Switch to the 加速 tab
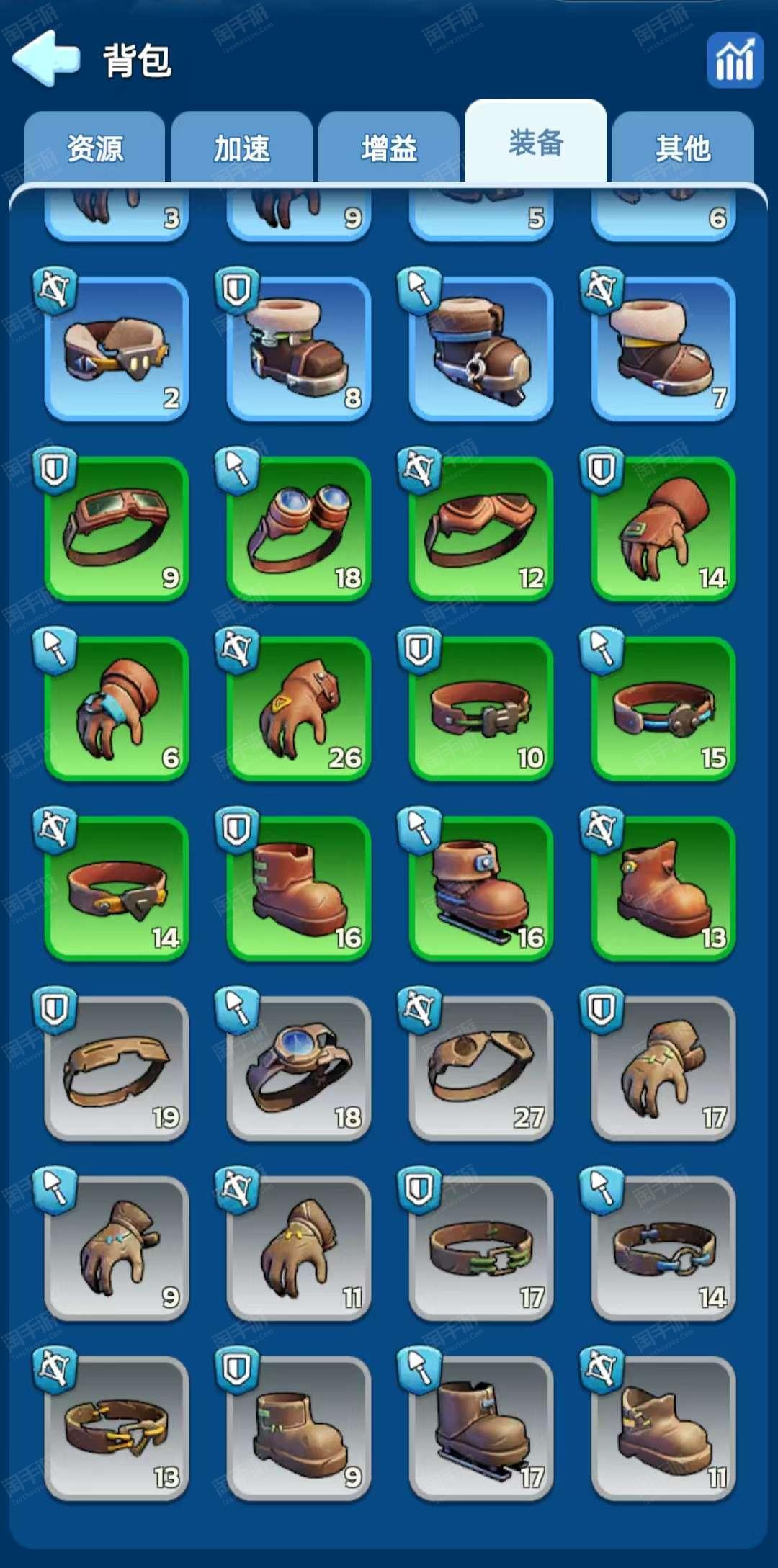Image resolution: width=778 pixels, height=1568 pixels. (x=242, y=148)
